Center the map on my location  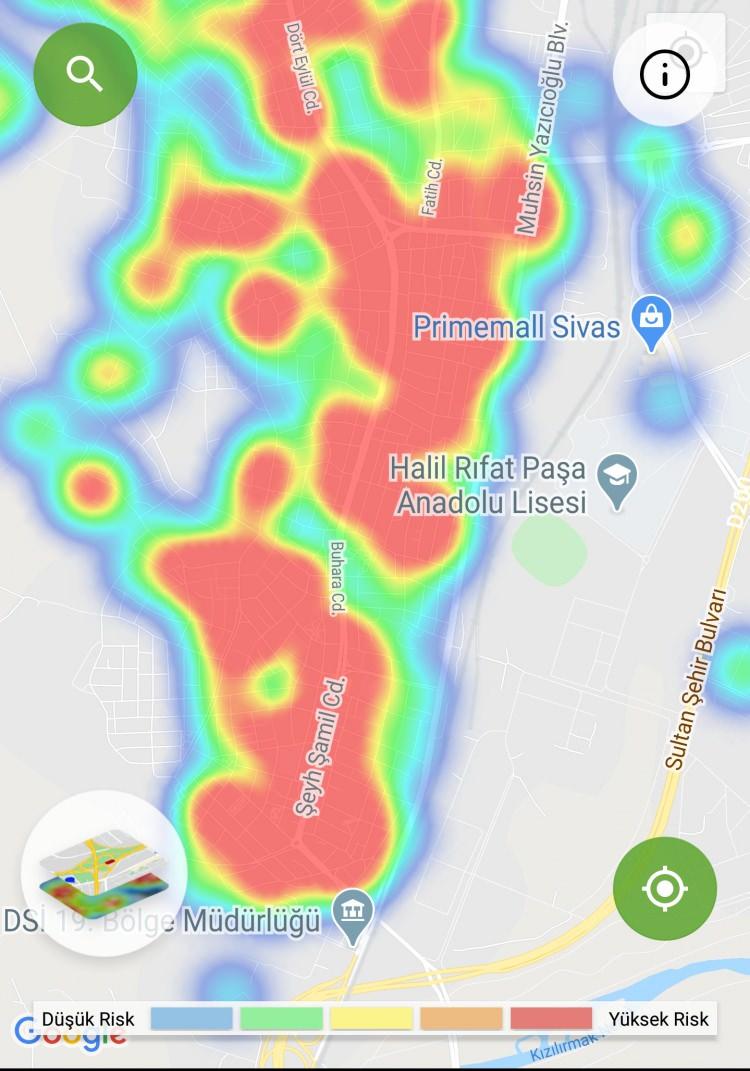(x=665, y=889)
